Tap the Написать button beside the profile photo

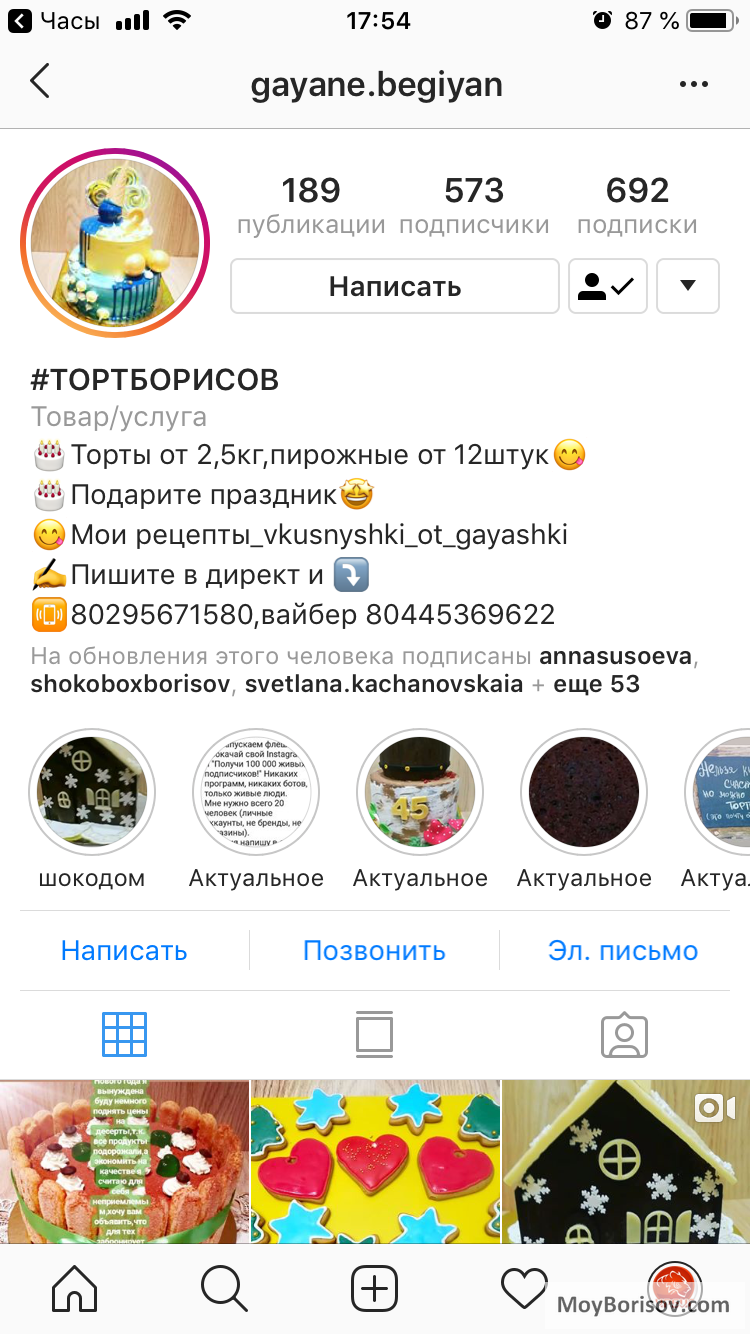tap(395, 286)
